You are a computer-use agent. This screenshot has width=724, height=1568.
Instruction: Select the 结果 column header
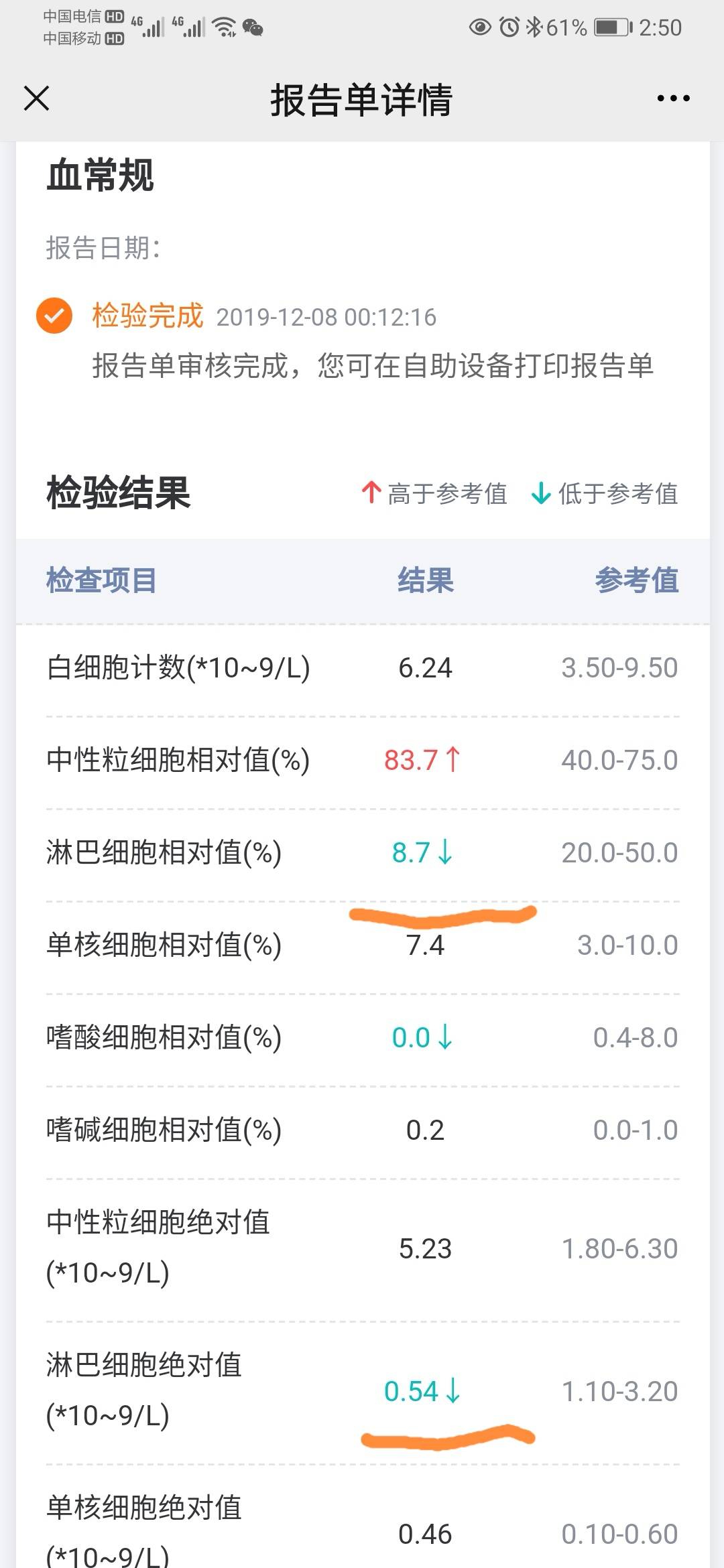click(x=424, y=582)
